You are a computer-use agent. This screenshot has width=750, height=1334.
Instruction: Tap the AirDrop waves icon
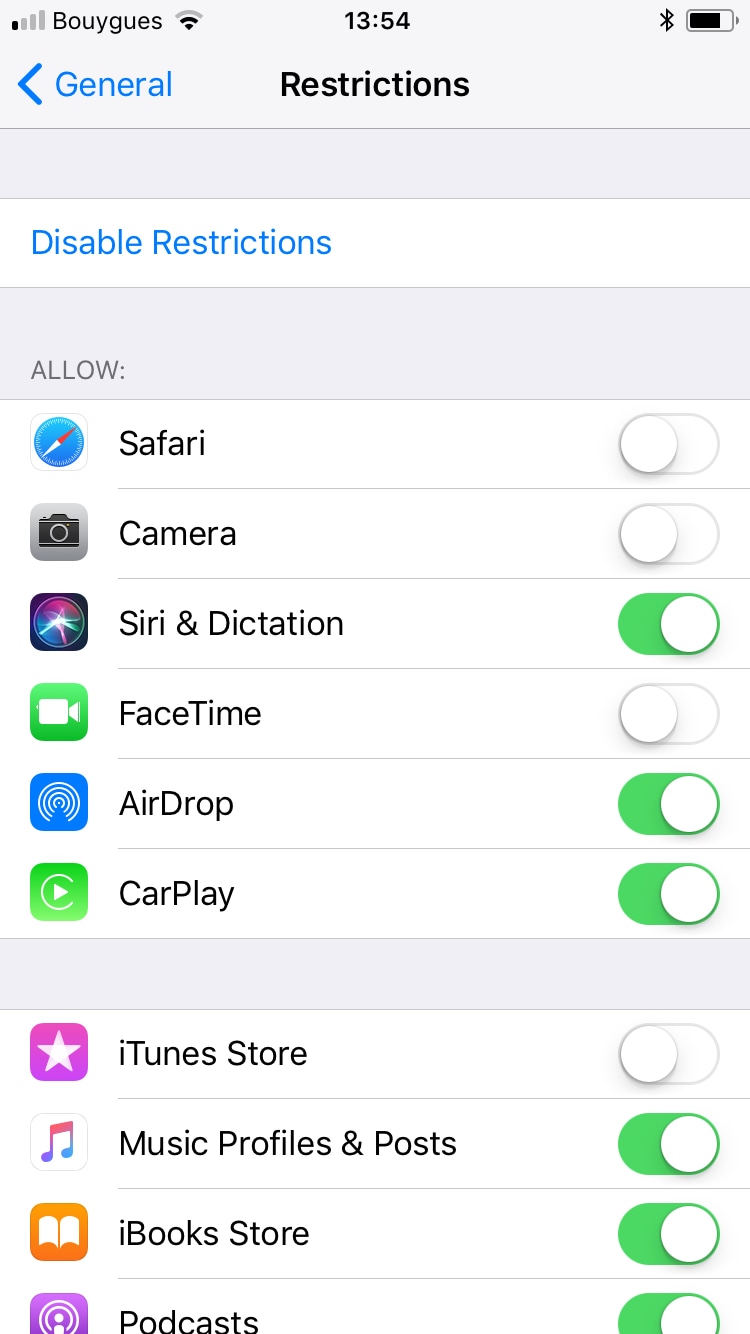point(58,803)
